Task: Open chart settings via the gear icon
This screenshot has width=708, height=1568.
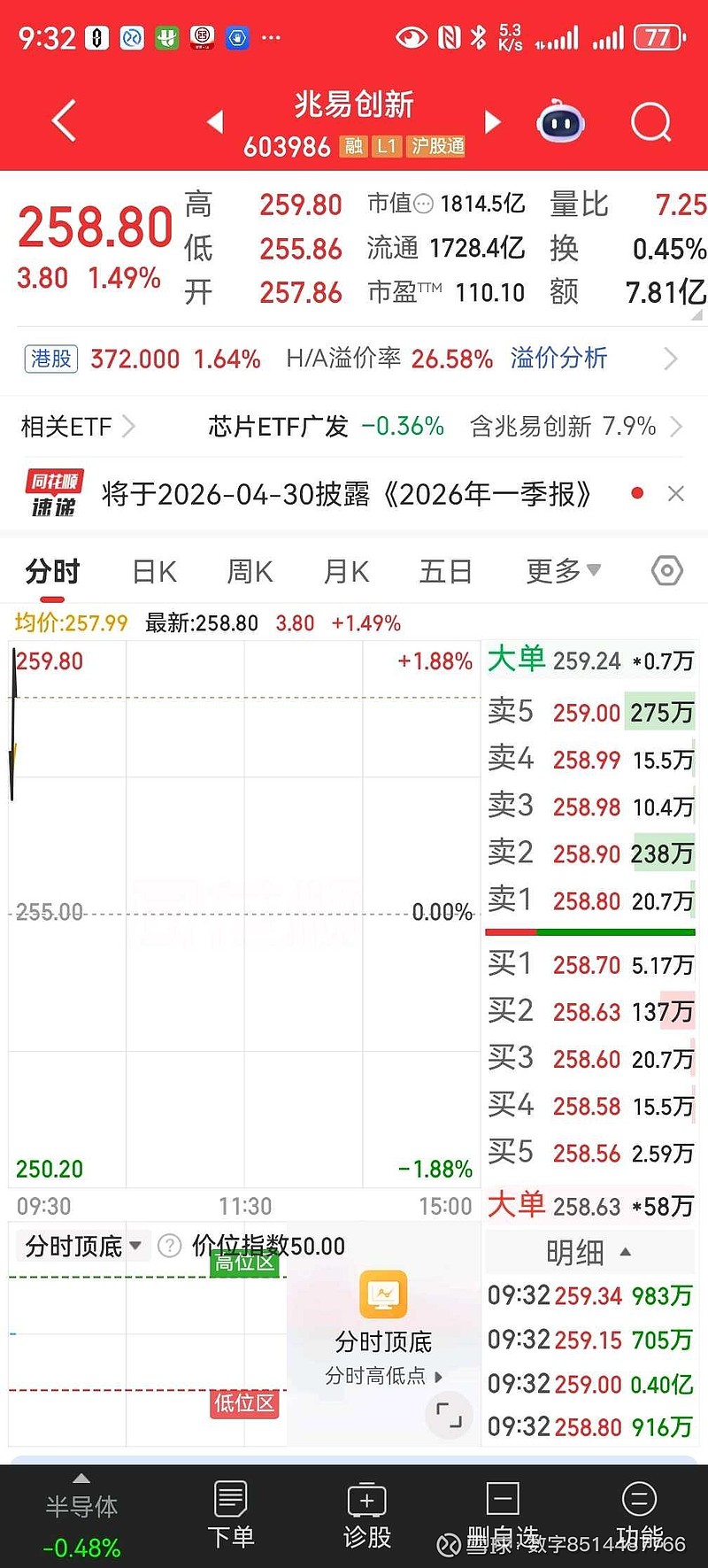Action: tap(666, 571)
